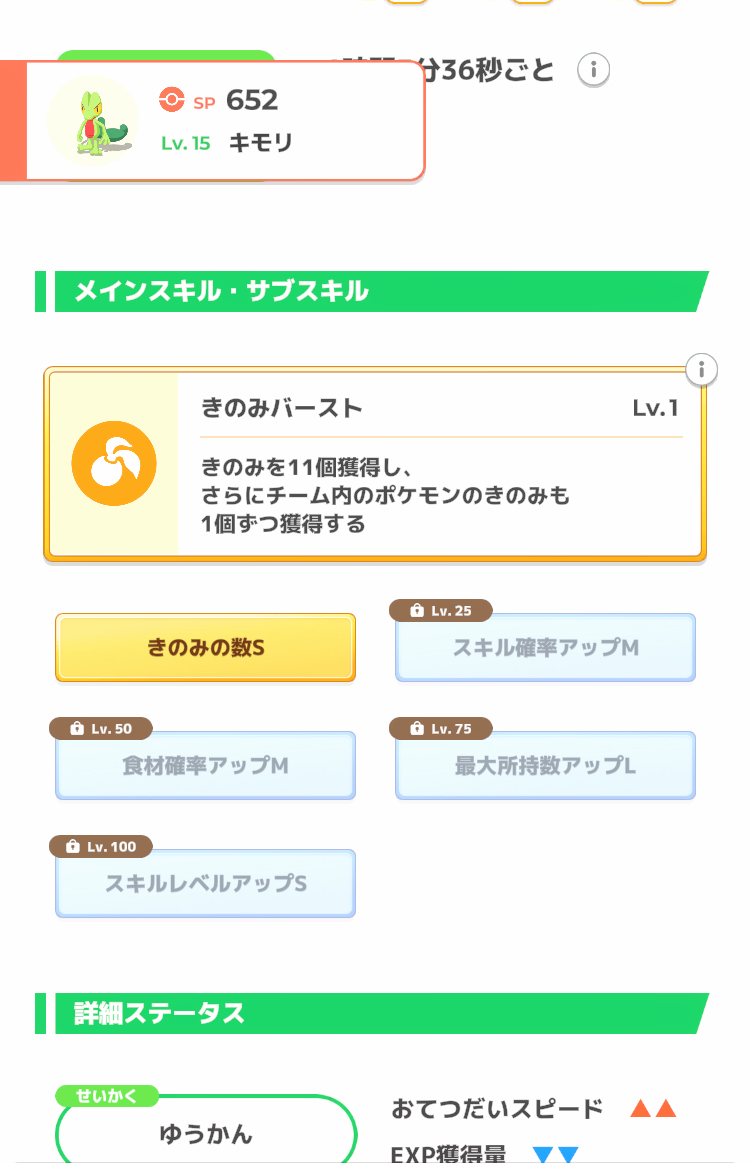This screenshot has width=750, height=1163.
Task: Open the info tooltip beside 分36秒ごと
Action: [593, 70]
